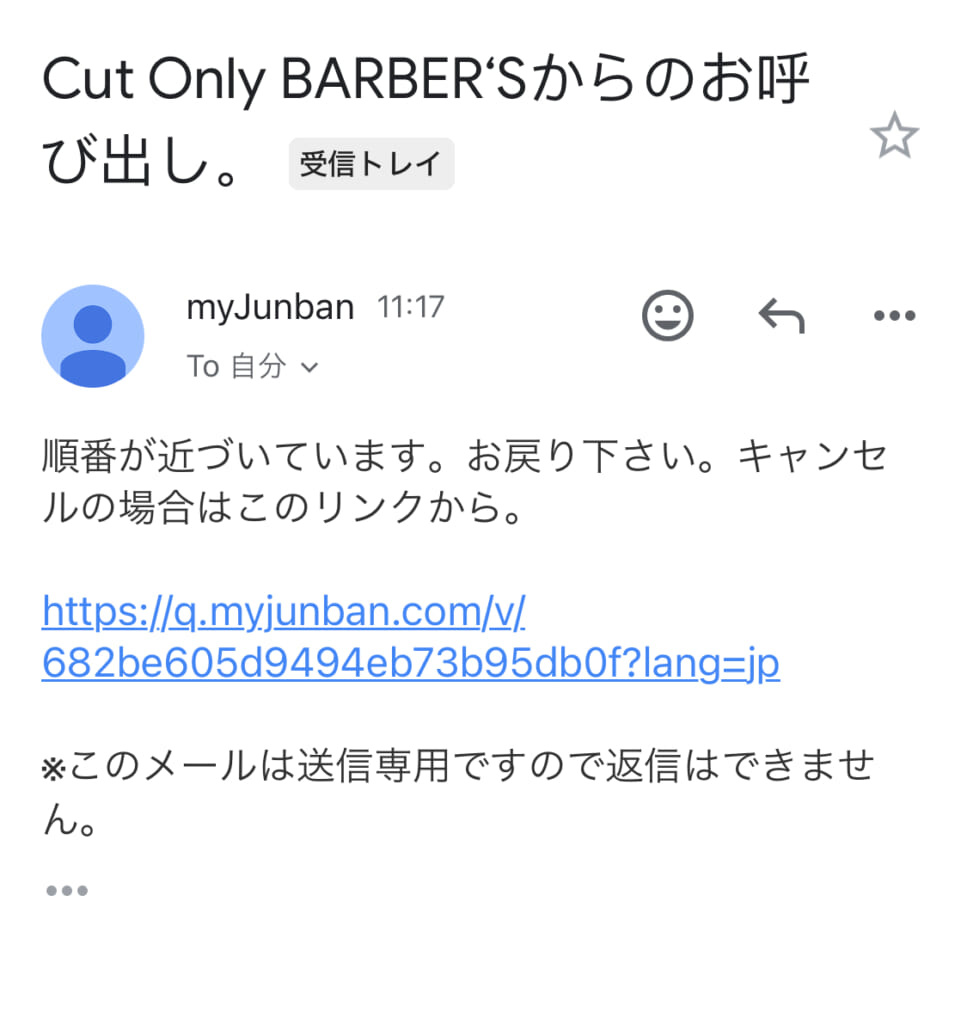Reply to myJunban's email
967x1024 pixels.
pyautogui.click(x=781, y=317)
